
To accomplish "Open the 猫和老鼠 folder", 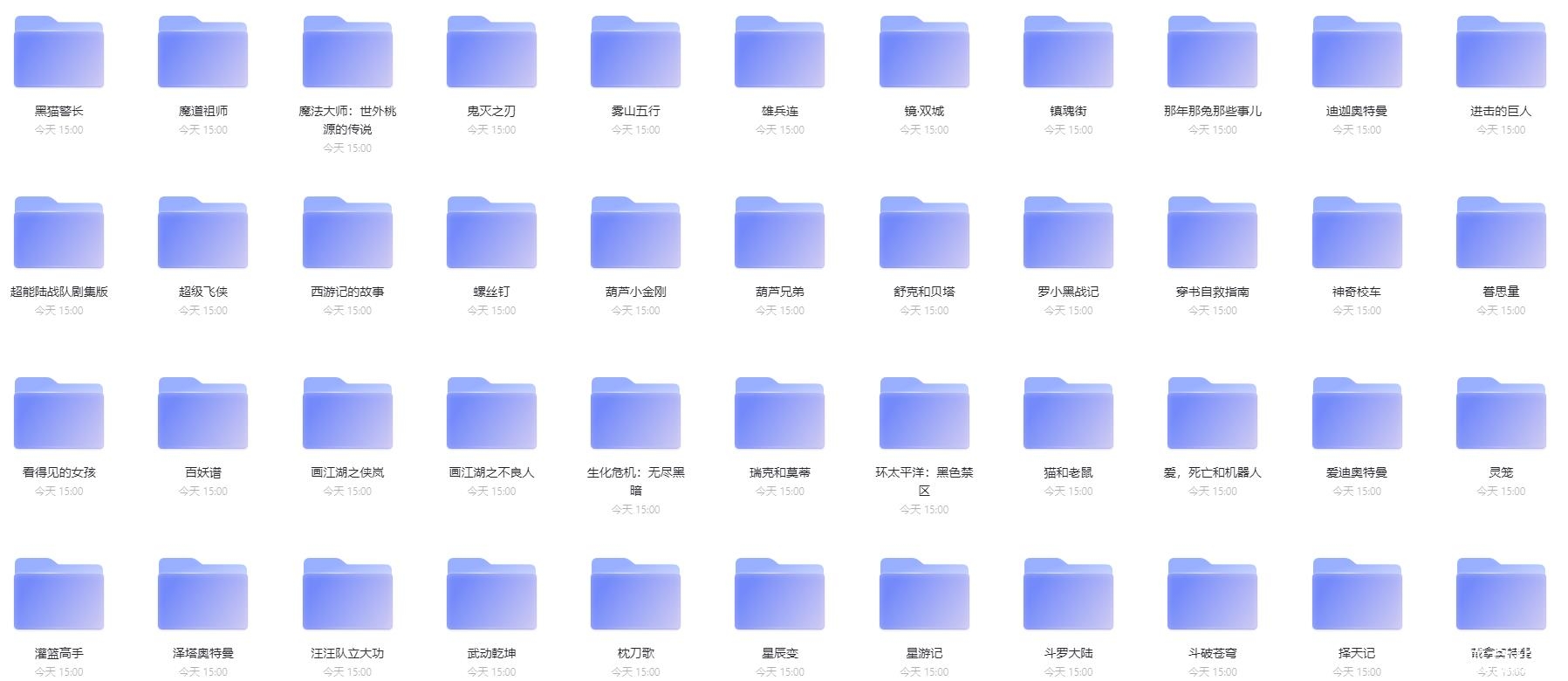I will (1068, 415).
